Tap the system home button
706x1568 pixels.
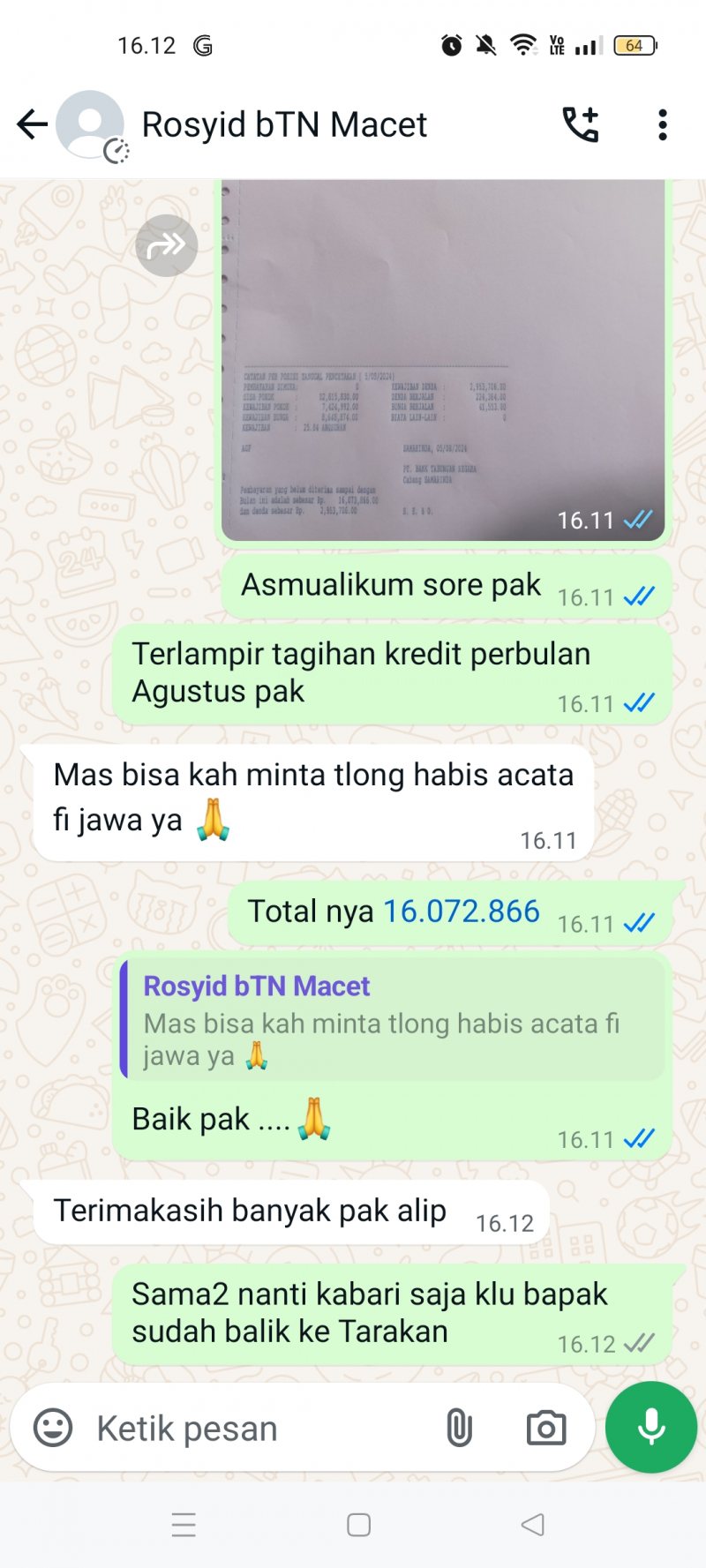[358, 1525]
